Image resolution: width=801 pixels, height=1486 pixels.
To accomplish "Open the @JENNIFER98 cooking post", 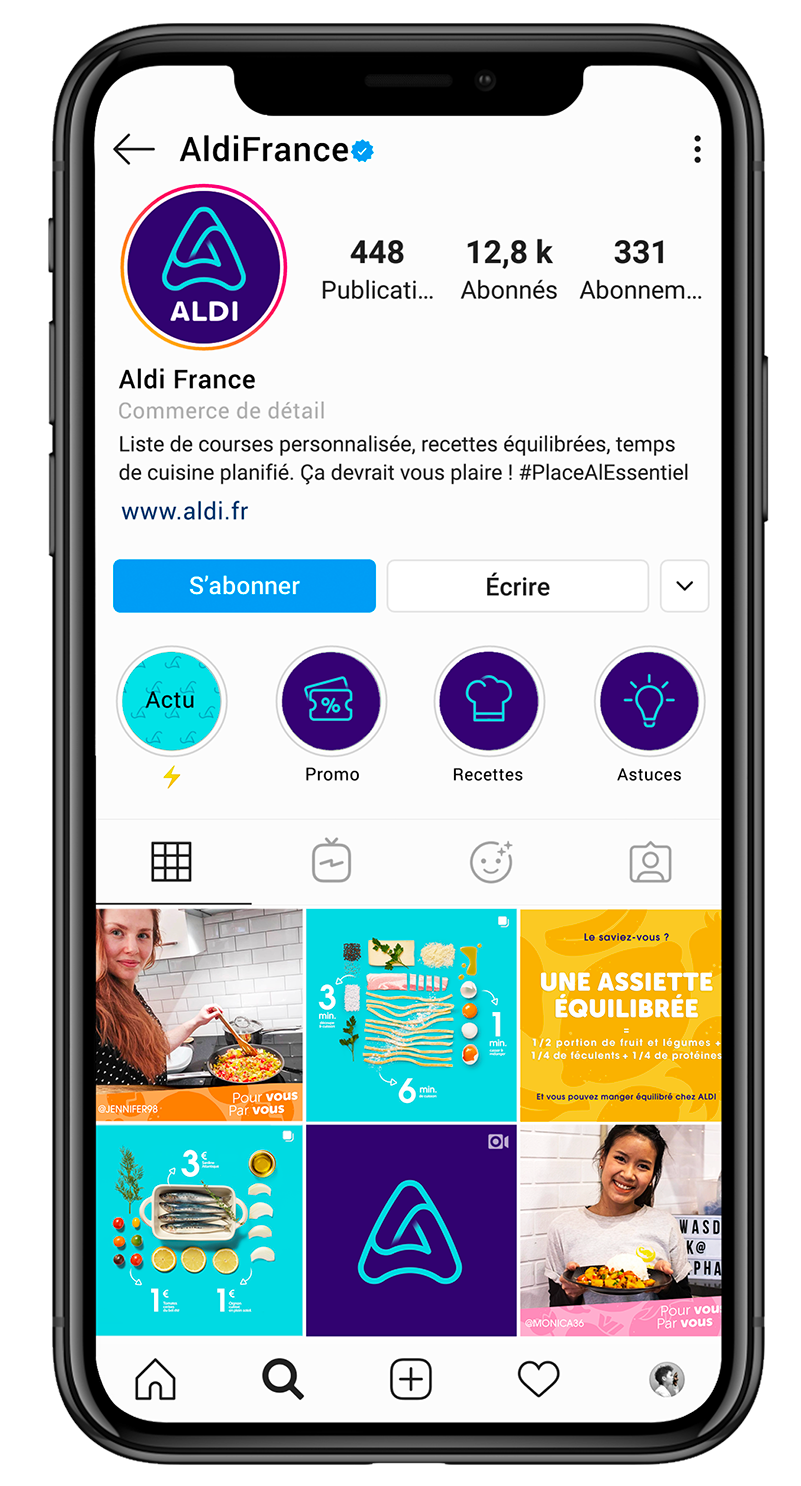I will coord(199,1014).
